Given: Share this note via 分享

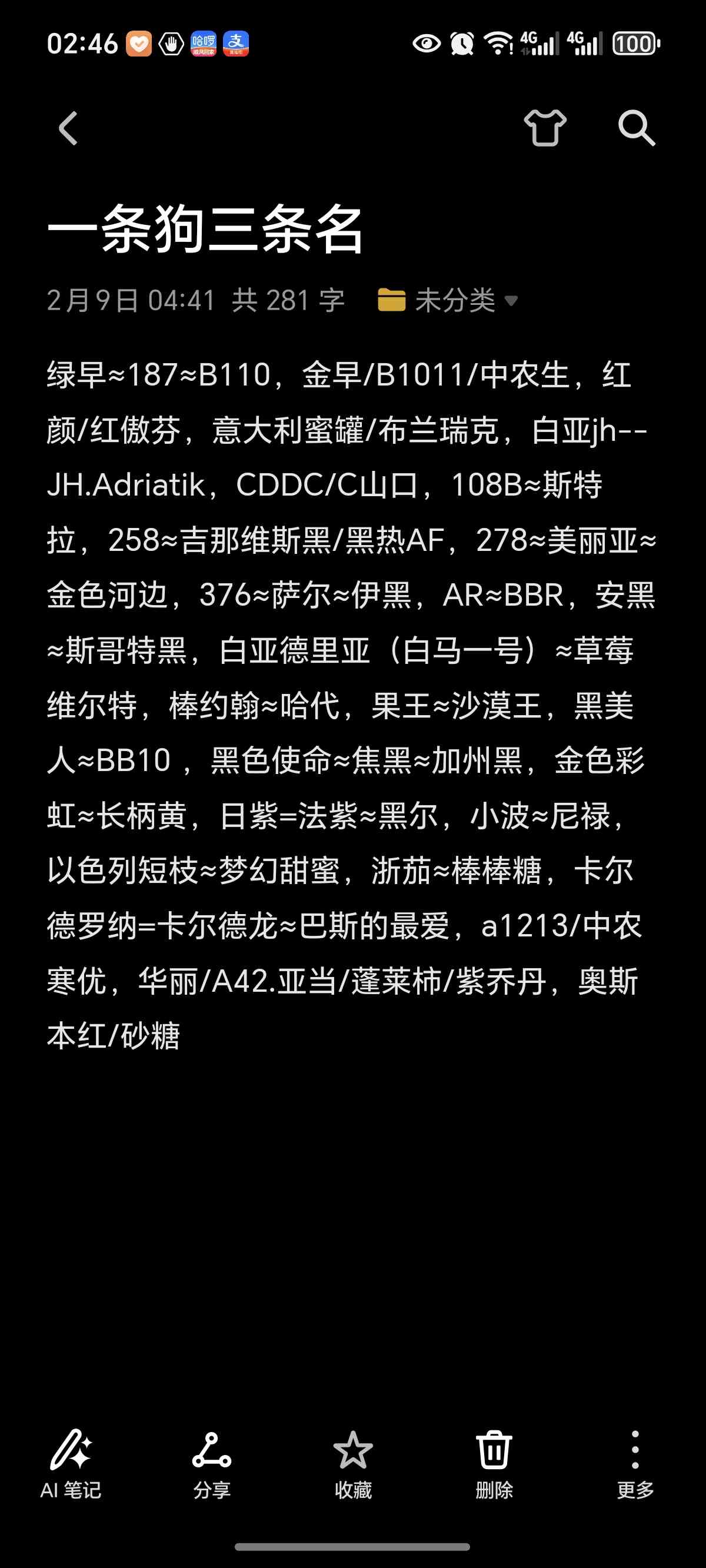Looking at the screenshot, I should 212,1464.
